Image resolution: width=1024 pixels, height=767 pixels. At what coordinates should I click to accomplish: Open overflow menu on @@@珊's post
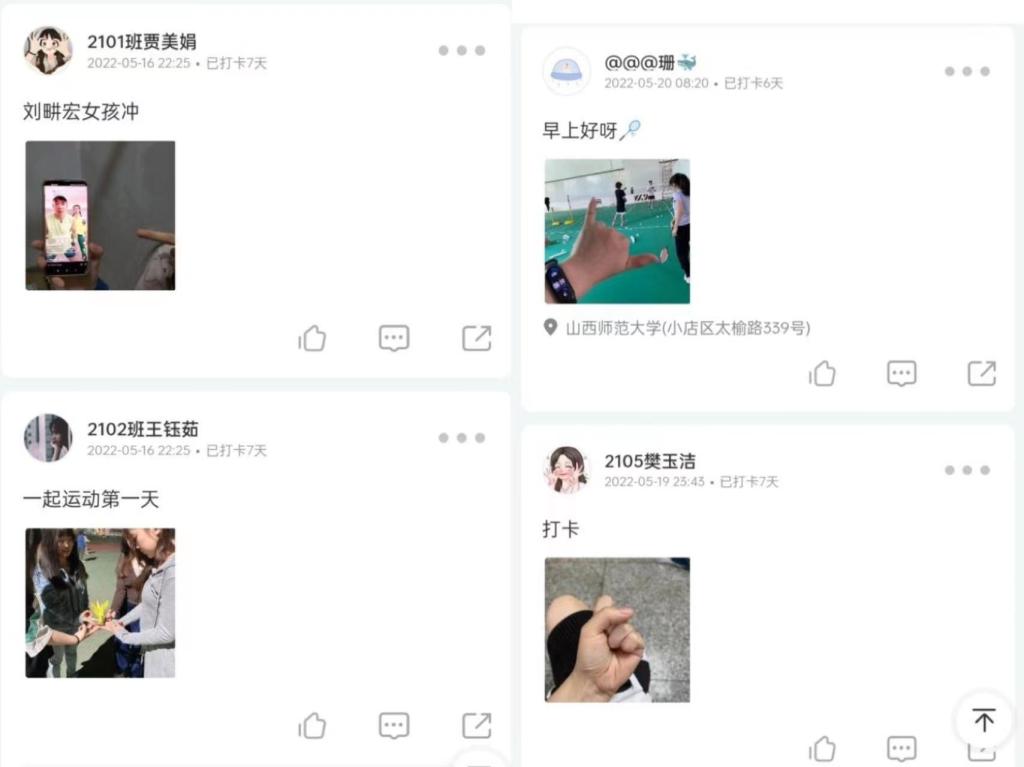pyautogui.click(x=967, y=71)
